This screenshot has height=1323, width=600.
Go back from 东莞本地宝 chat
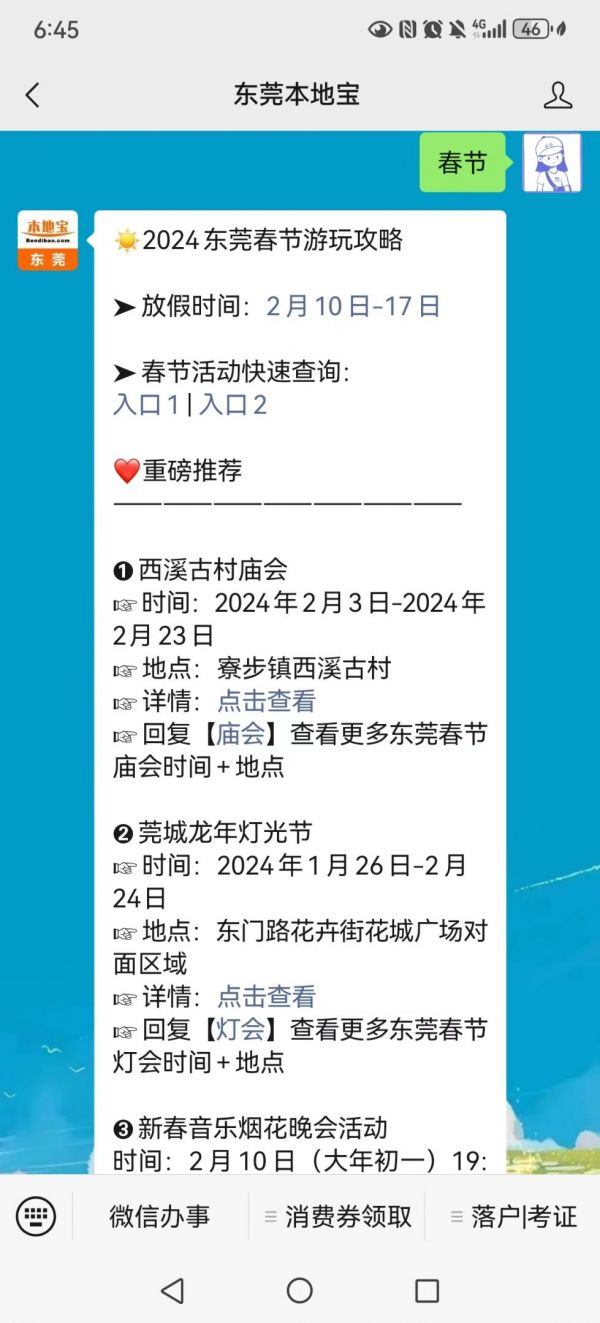coord(33,95)
